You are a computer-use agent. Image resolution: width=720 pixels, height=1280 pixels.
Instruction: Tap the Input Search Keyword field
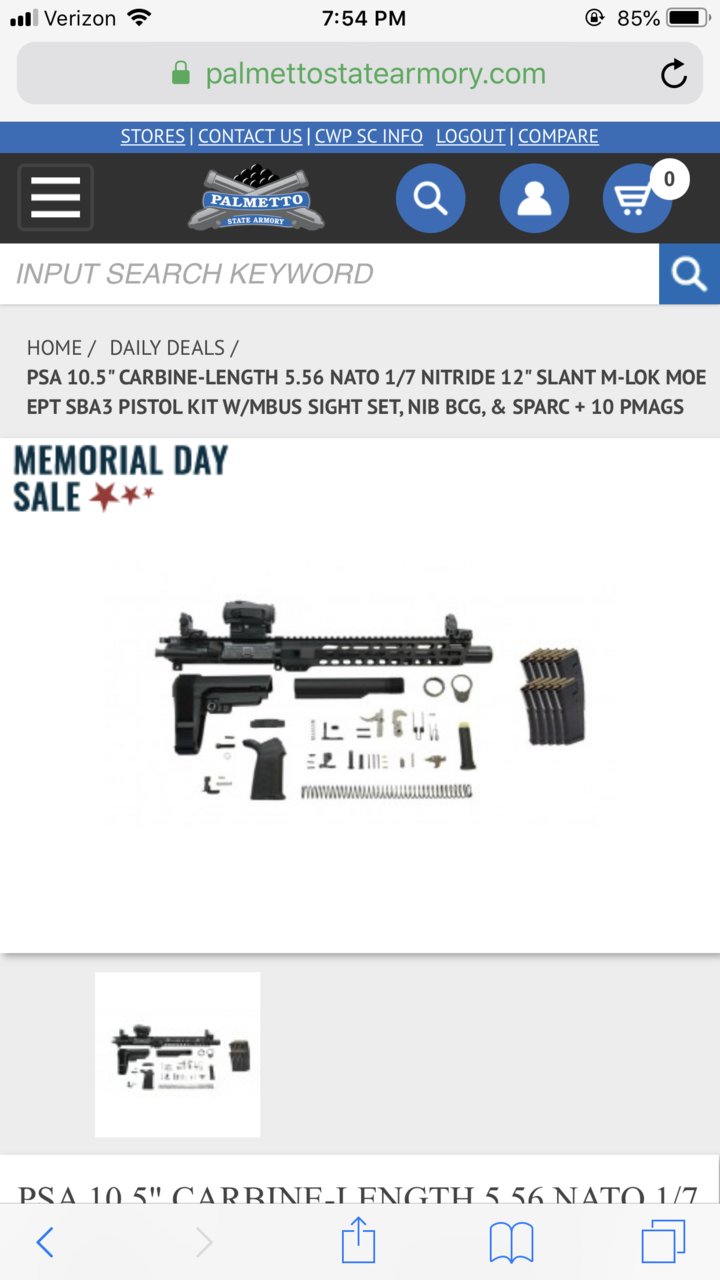pos(329,274)
